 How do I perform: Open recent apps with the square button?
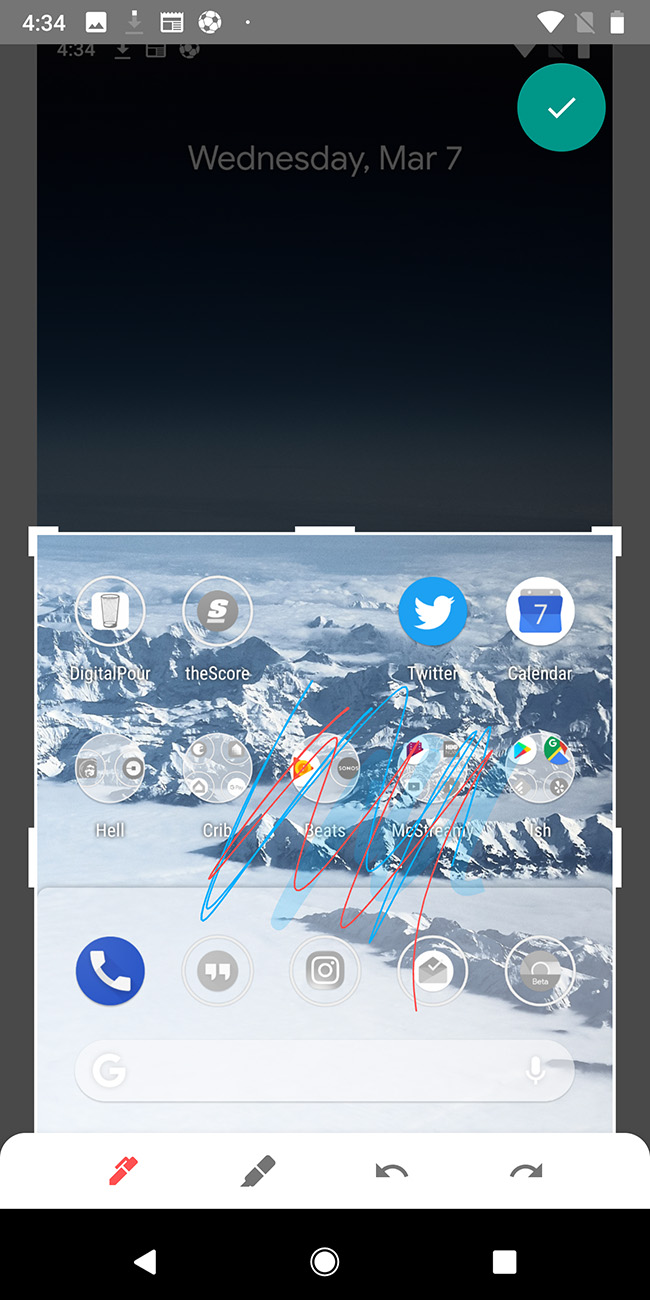click(x=504, y=1262)
